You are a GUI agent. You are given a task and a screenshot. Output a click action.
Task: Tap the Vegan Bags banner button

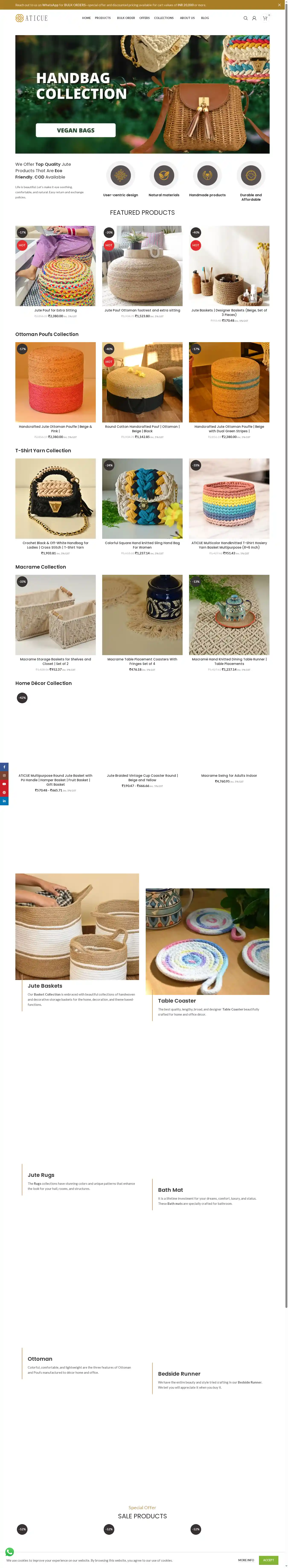[76, 130]
